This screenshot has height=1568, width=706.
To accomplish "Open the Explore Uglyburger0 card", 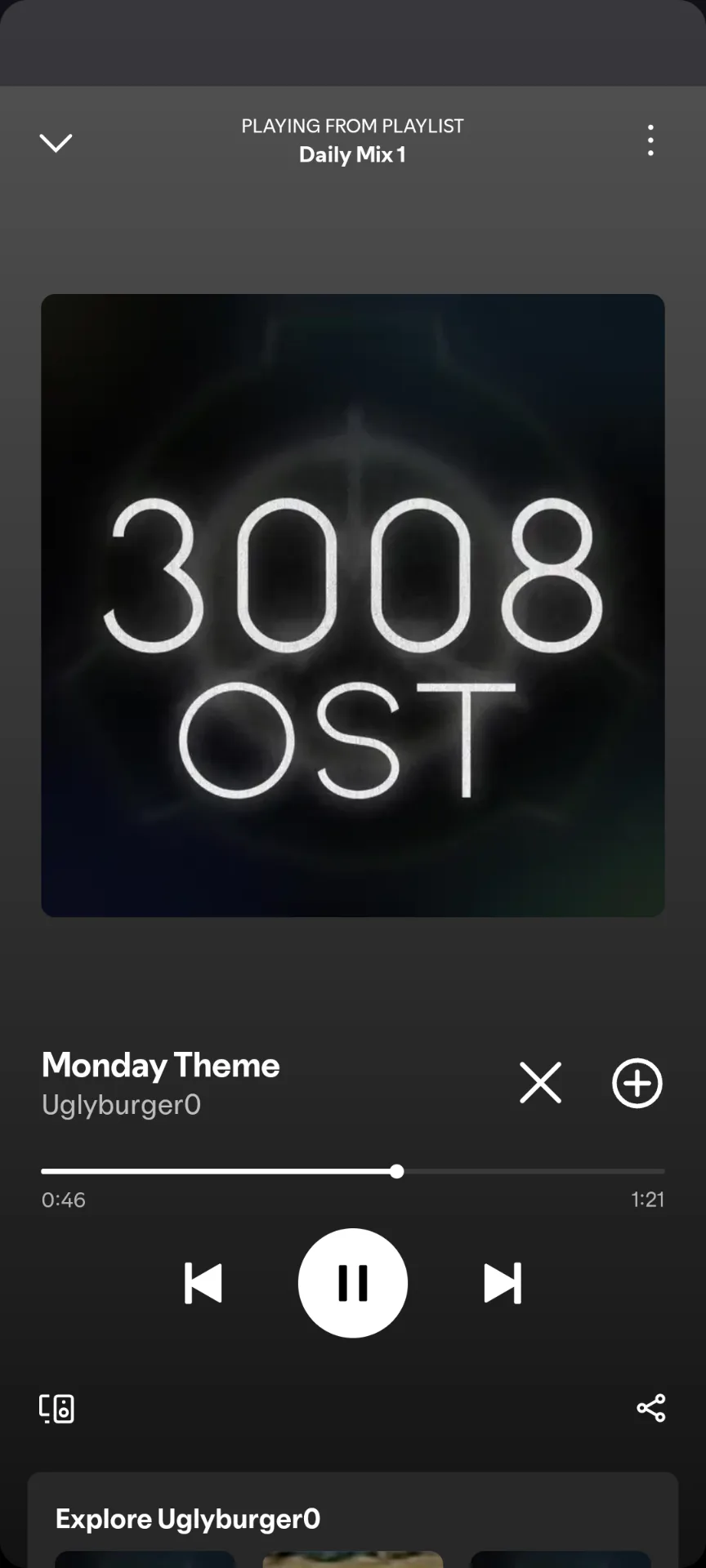I will click(188, 1519).
